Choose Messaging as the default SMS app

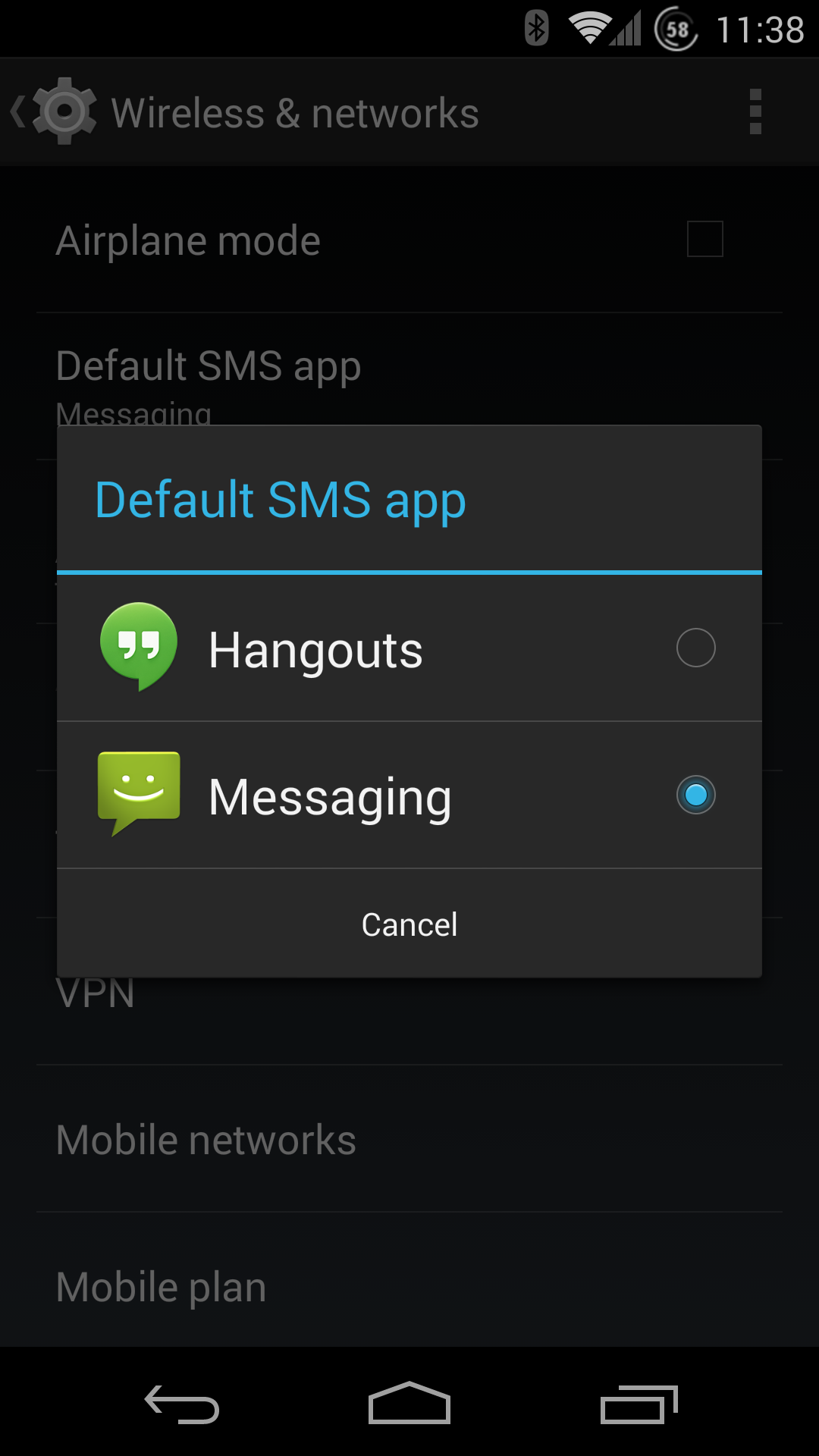tap(409, 795)
